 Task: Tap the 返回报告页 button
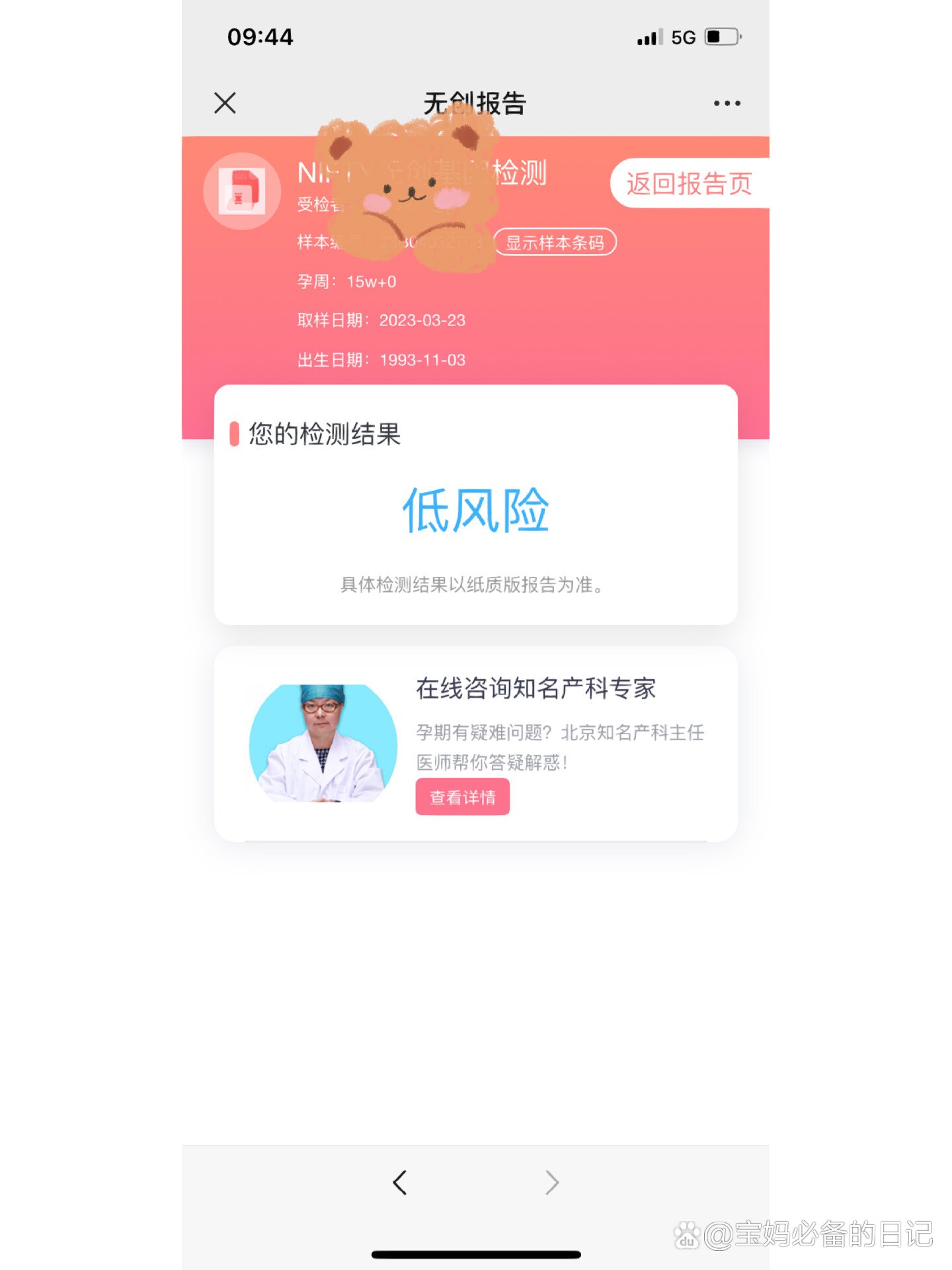(688, 185)
